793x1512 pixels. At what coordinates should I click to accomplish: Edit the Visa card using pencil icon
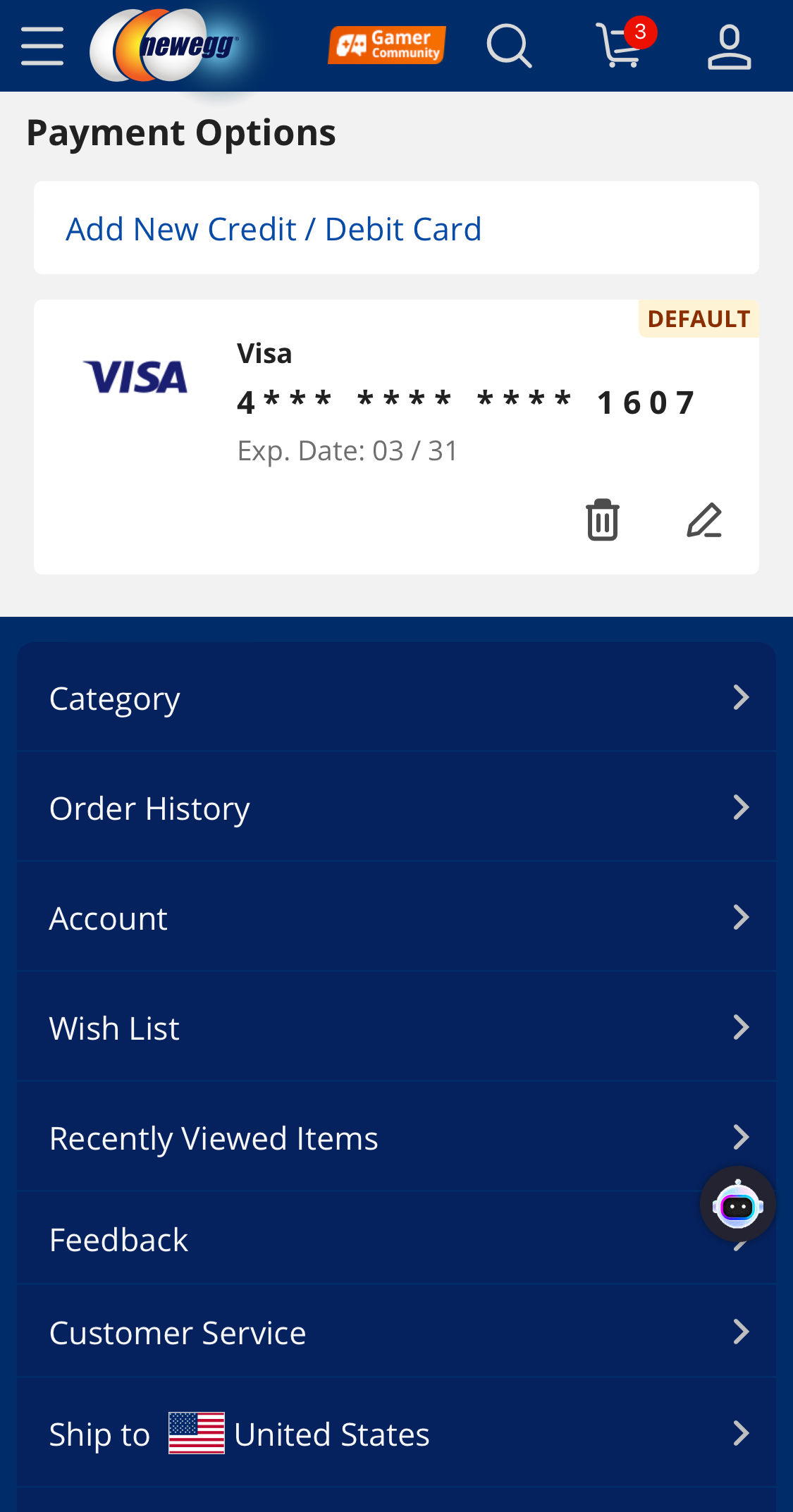[703, 519]
